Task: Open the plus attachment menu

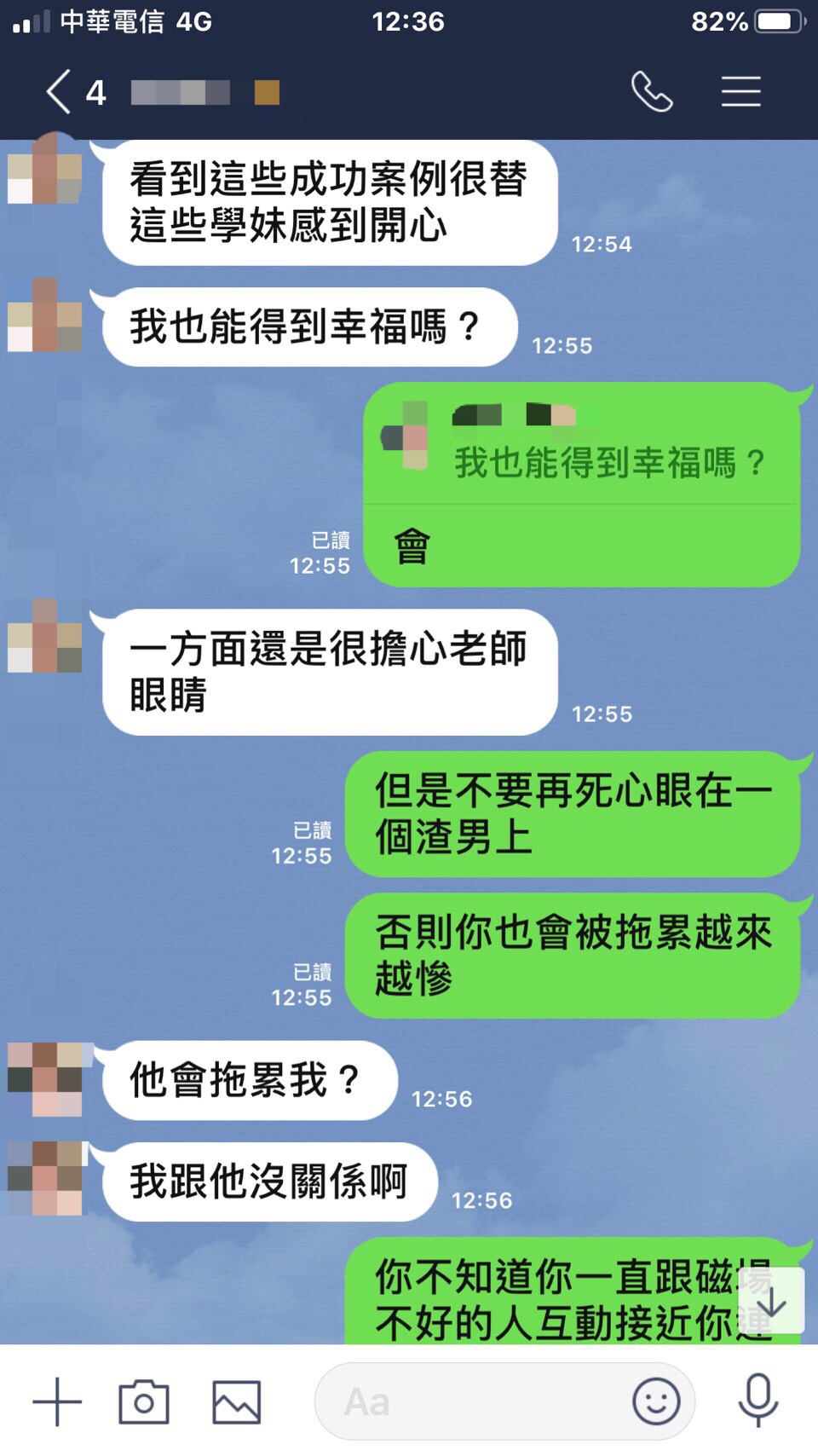Action: 57,1401
